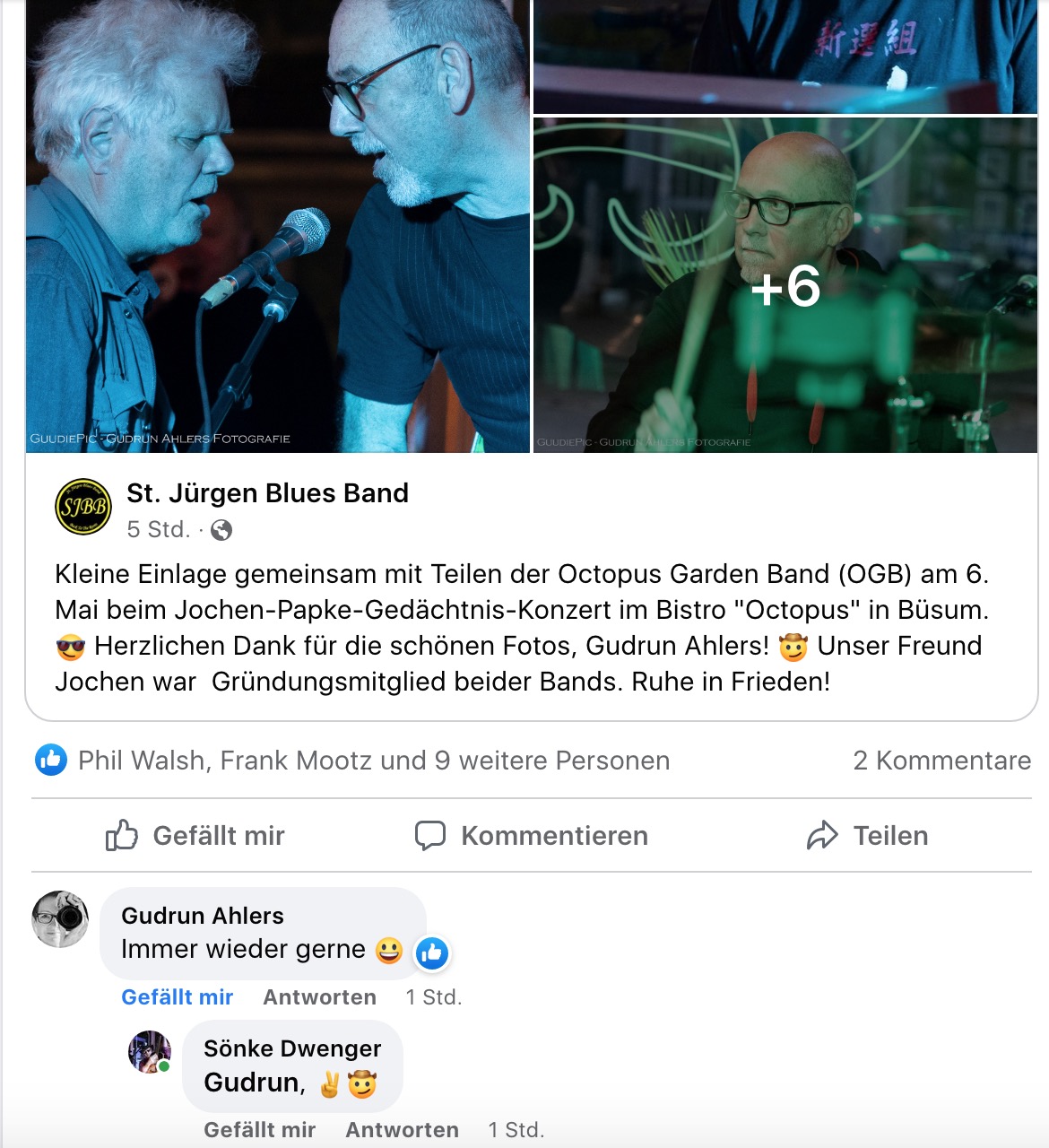Viewport: 1049px width, 1148px height.
Task: Share the post via Teilen
Action: (867, 836)
